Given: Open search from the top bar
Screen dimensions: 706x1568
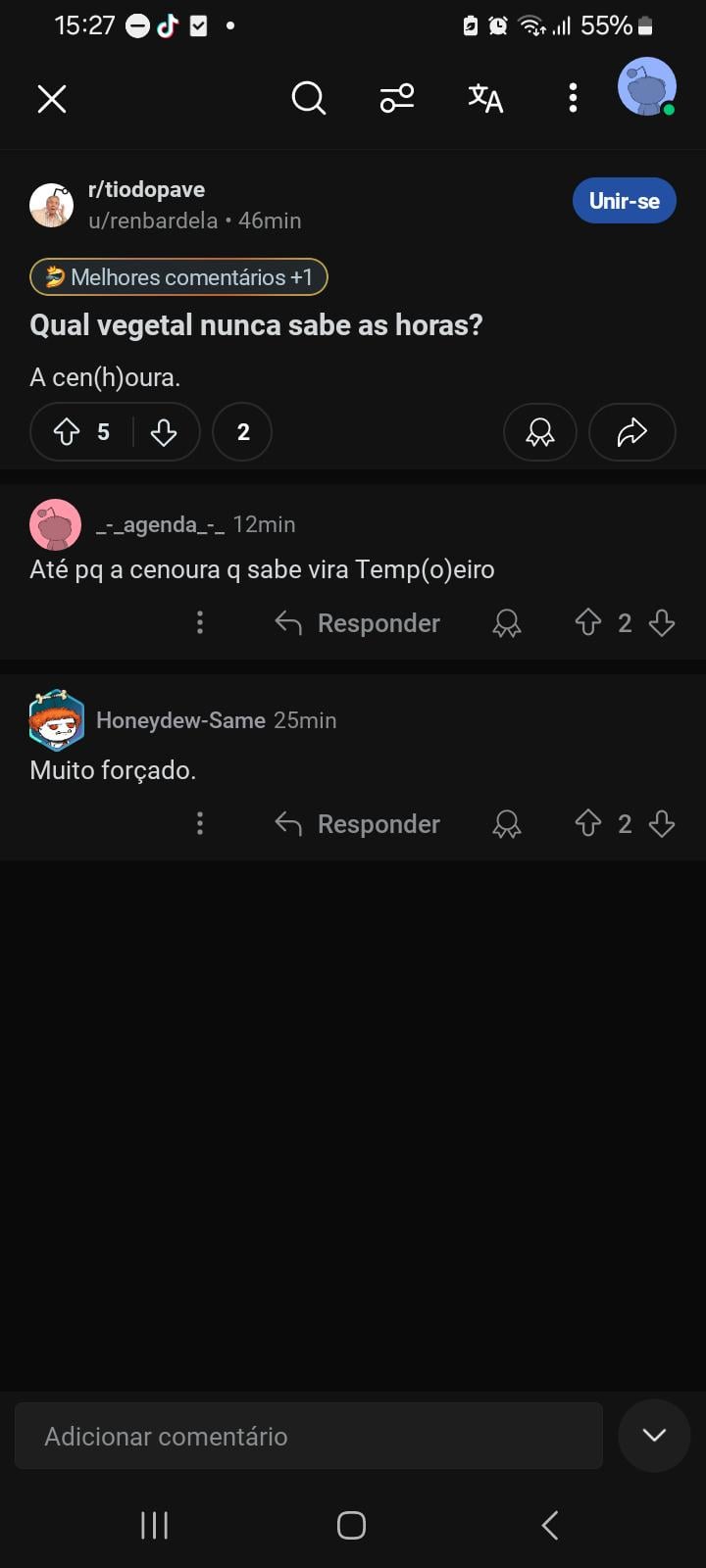Looking at the screenshot, I should tap(309, 98).
